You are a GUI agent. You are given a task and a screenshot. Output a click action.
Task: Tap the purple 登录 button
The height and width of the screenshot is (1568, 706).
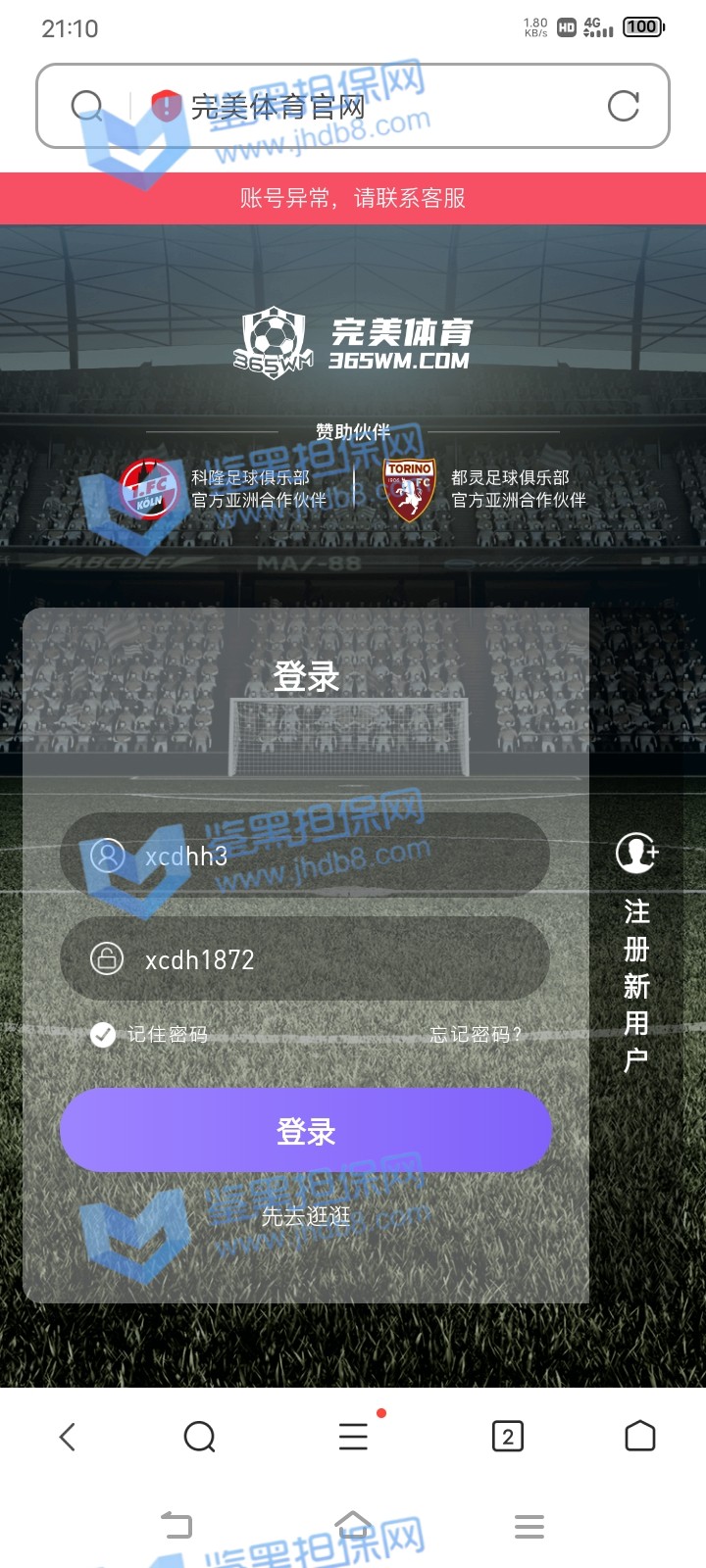pos(306,1131)
